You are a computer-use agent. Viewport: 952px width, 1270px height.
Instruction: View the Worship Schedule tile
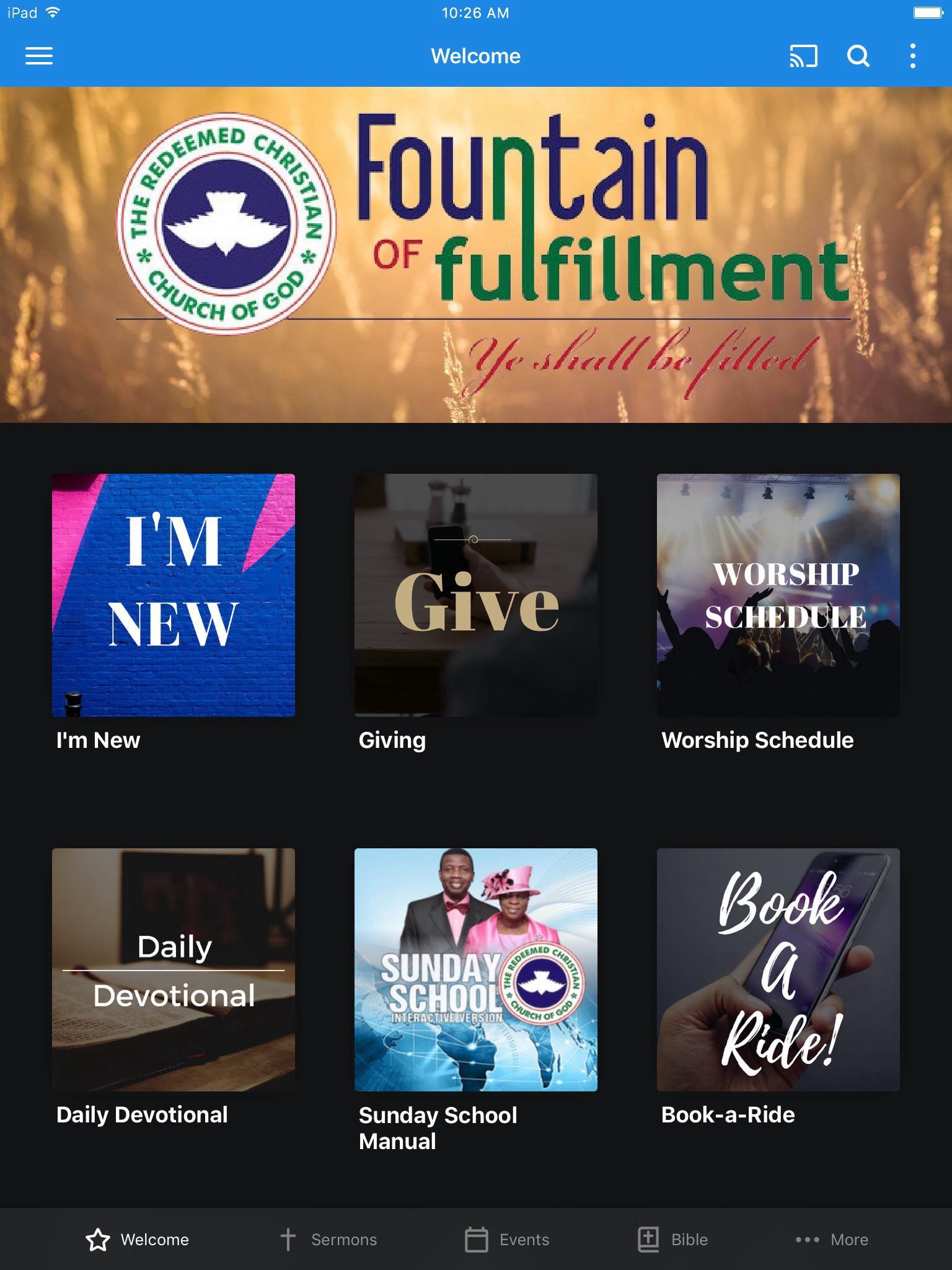click(778, 595)
